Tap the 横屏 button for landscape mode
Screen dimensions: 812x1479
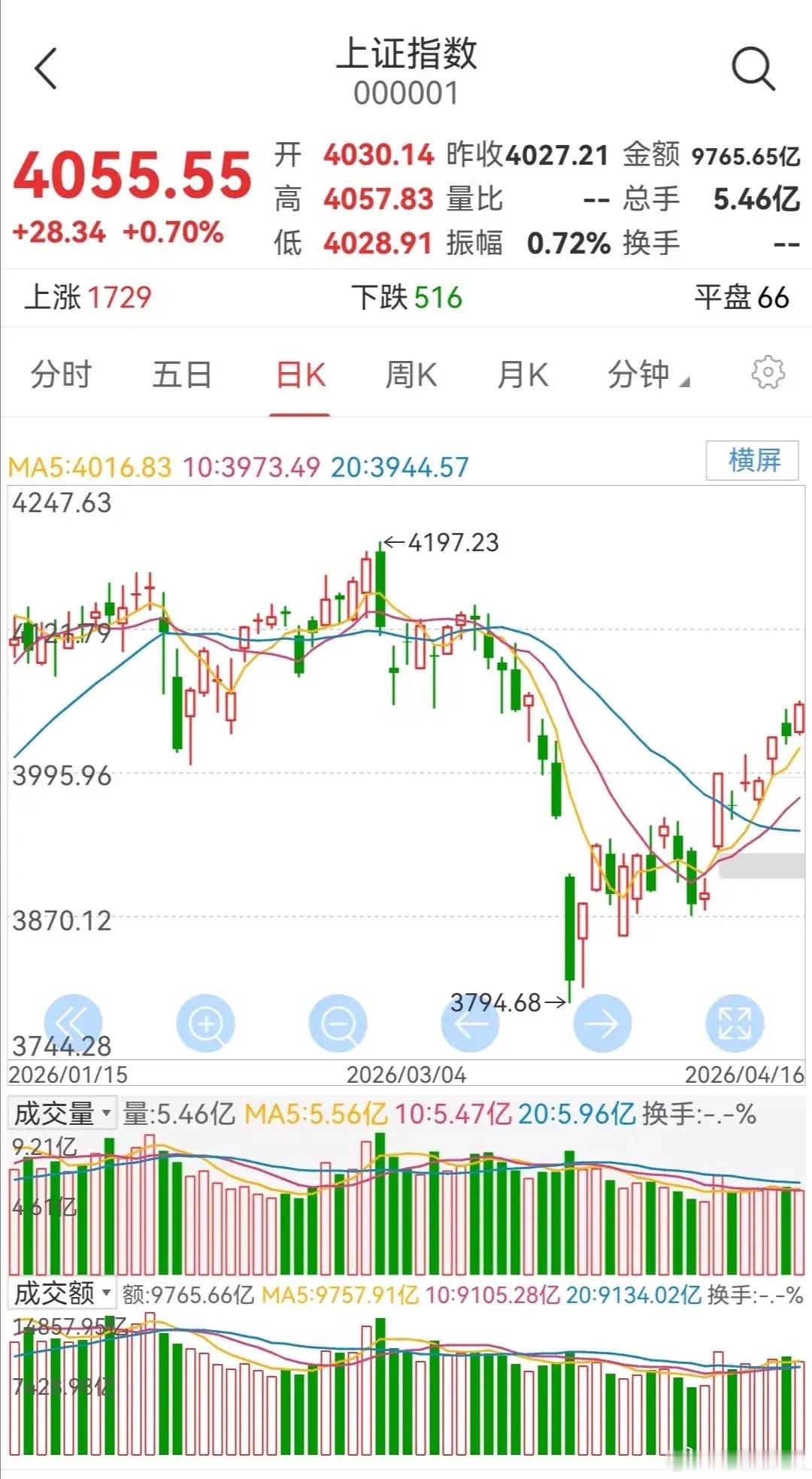pos(753,461)
